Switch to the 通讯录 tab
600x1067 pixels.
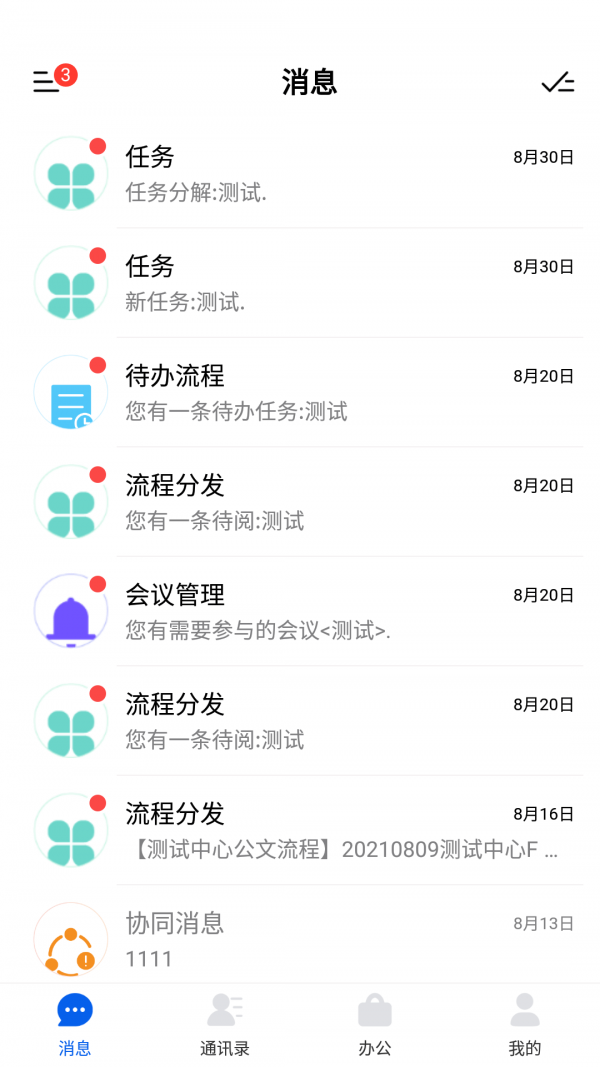(225, 1024)
